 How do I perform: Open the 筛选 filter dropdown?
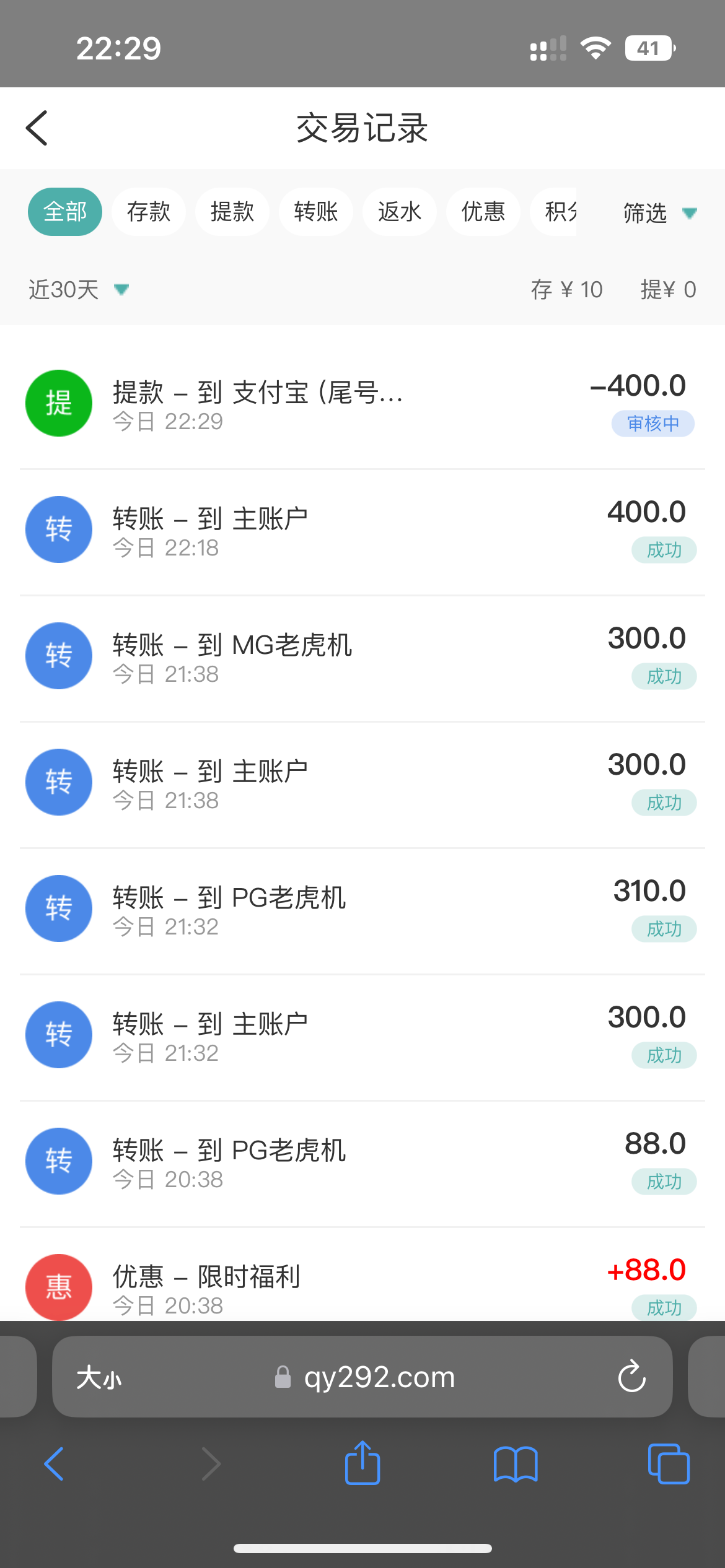point(660,213)
